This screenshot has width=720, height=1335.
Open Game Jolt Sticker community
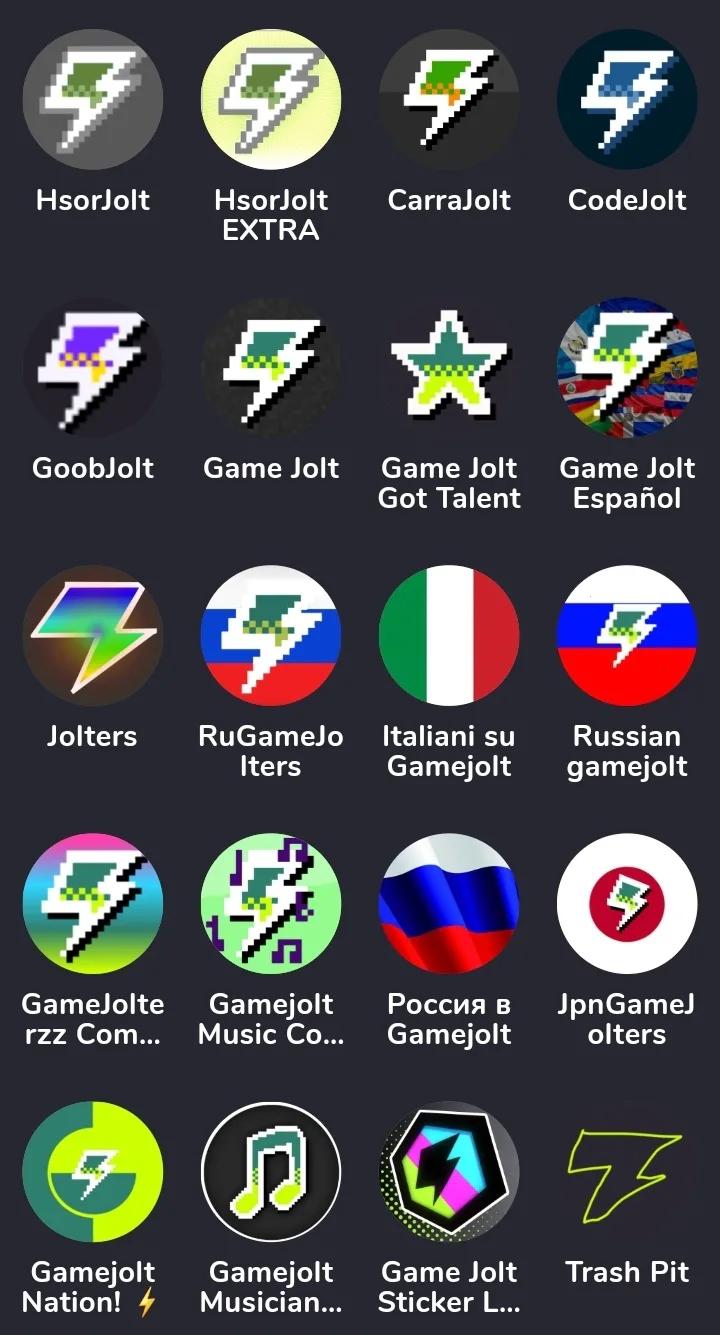pyautogui.click(x=449, y=1171)
